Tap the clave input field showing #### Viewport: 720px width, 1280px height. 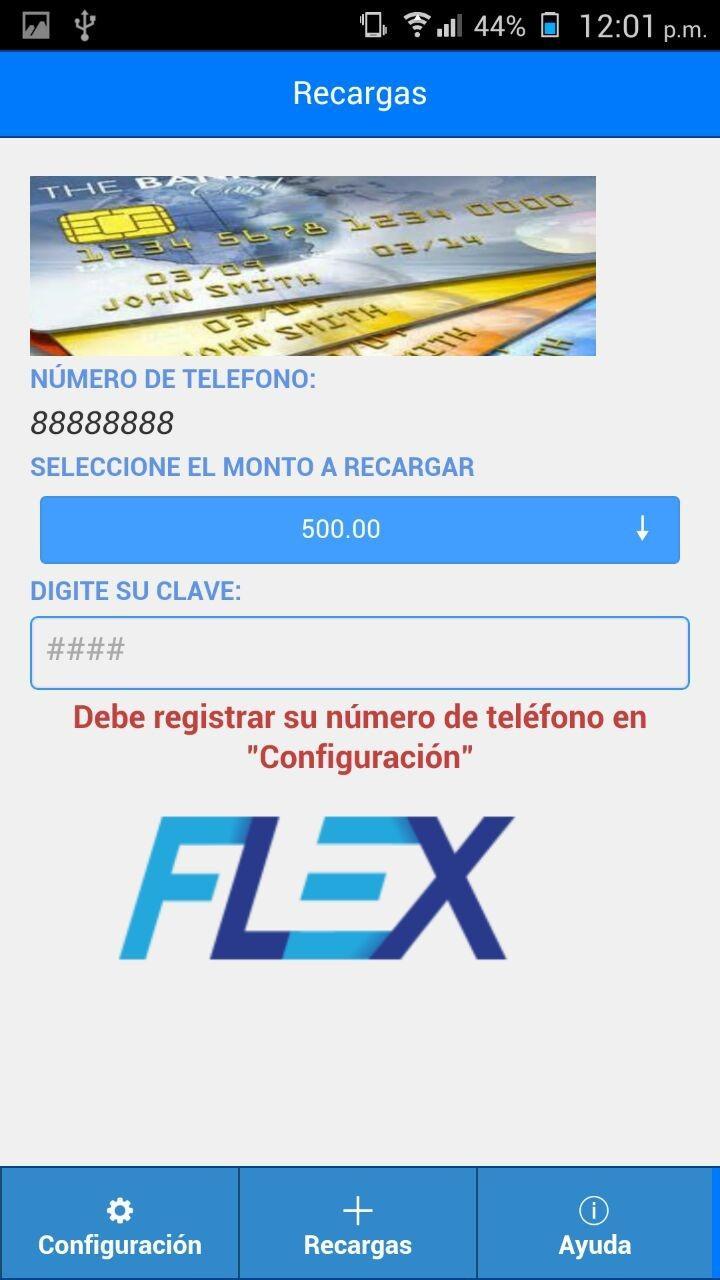360,652
